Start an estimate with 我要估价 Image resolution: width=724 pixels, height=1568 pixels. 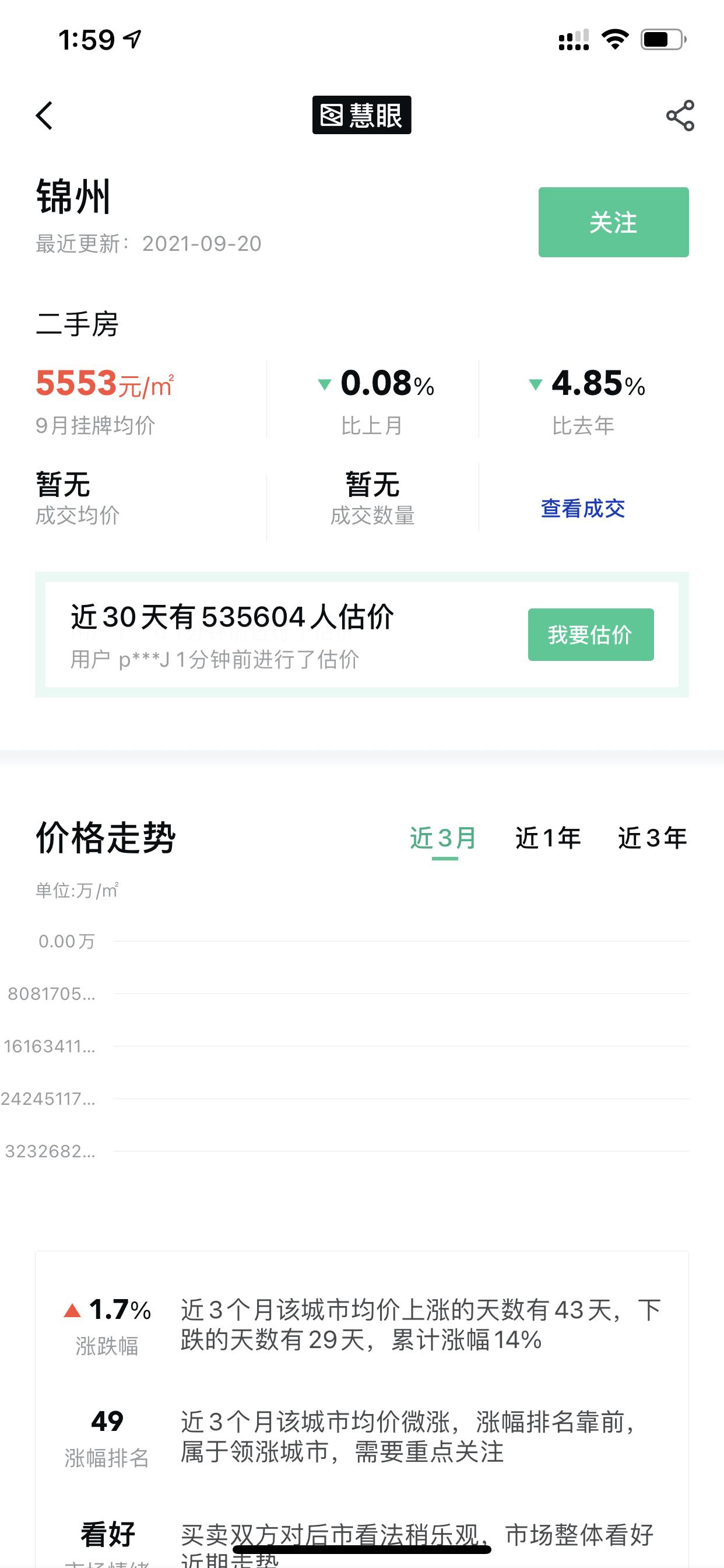pyautogui.click(x=590, y=634)
